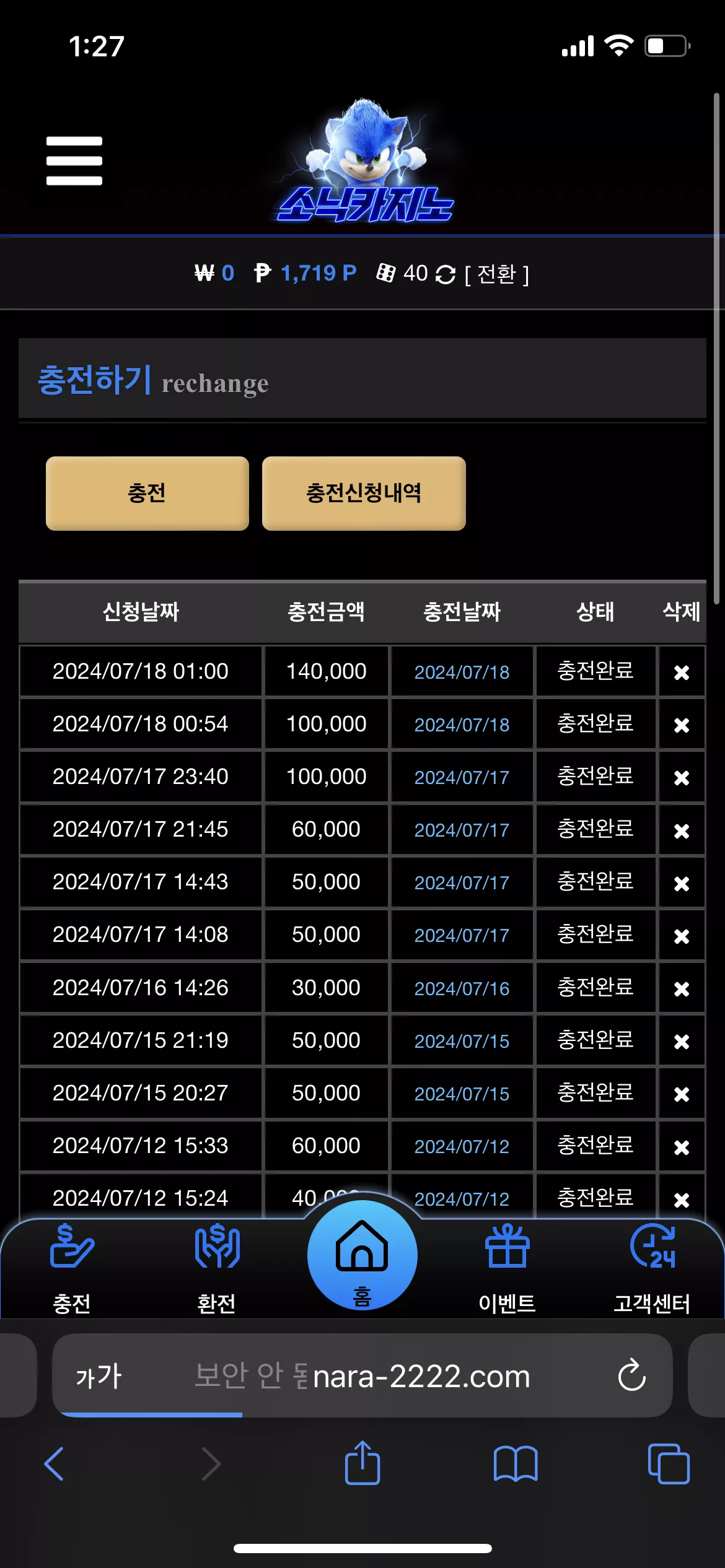Select the gold 충전 button
The height and width of the screenshot is (1568, 725).
pos(147,493)
